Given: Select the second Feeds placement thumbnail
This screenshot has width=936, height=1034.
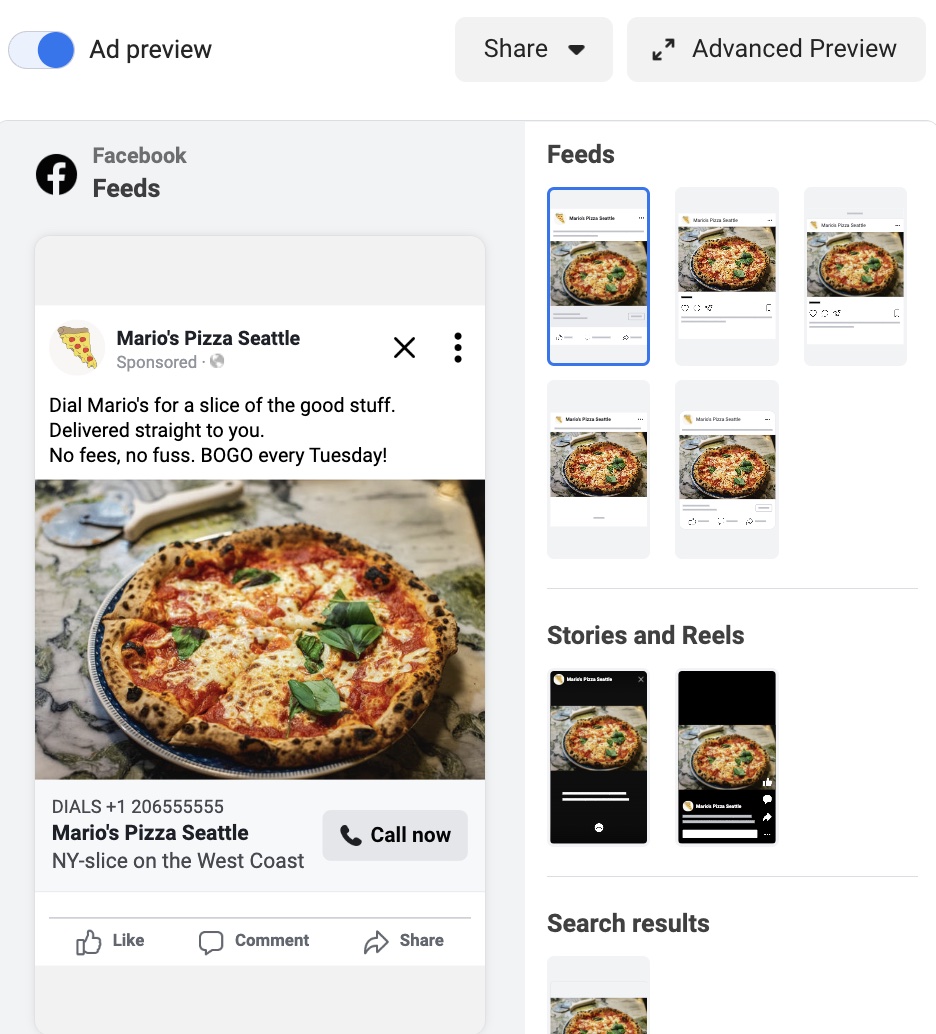Looking at the screenshot, I should [x=727, y=276].
